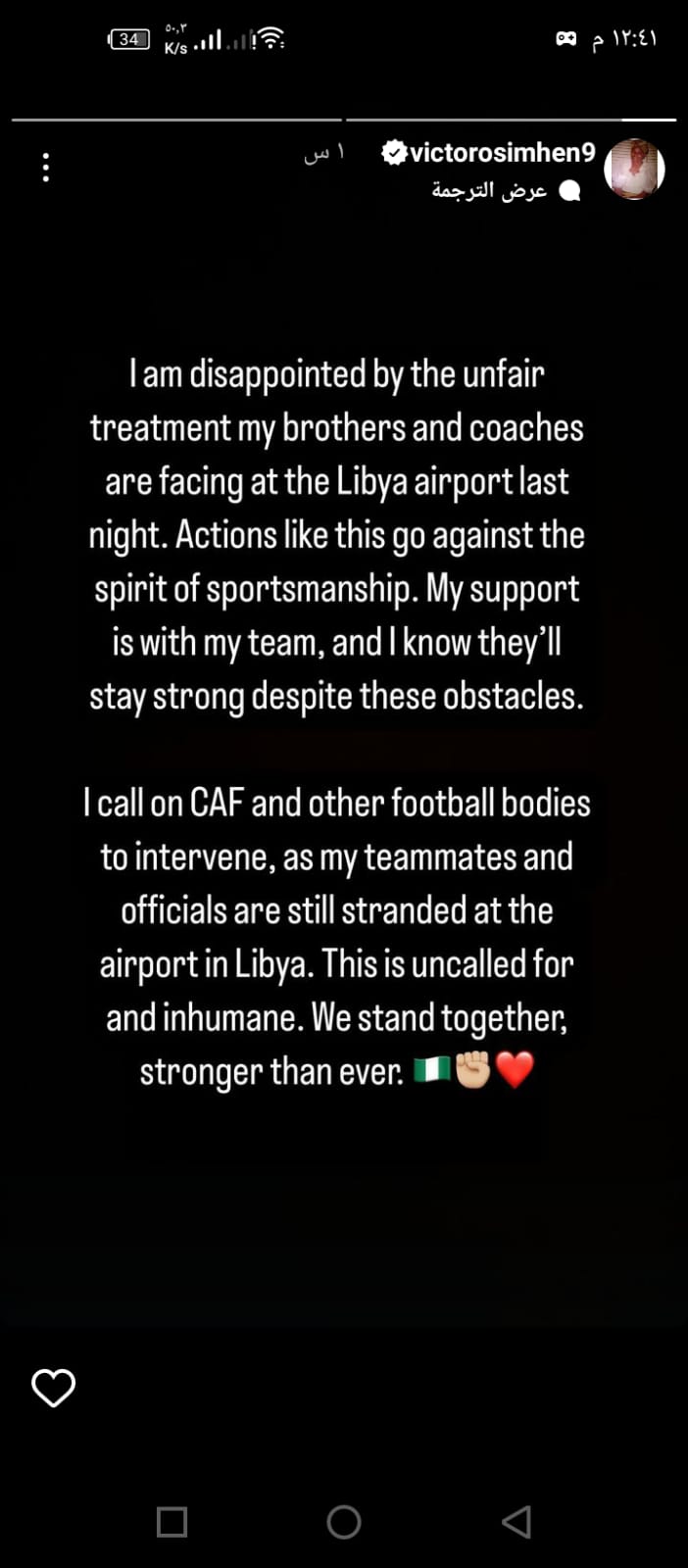Open victorosimhen9's profile picture
Viewport: 688px width, 1568px height.
pyautogui.click(x=635, y=170)
